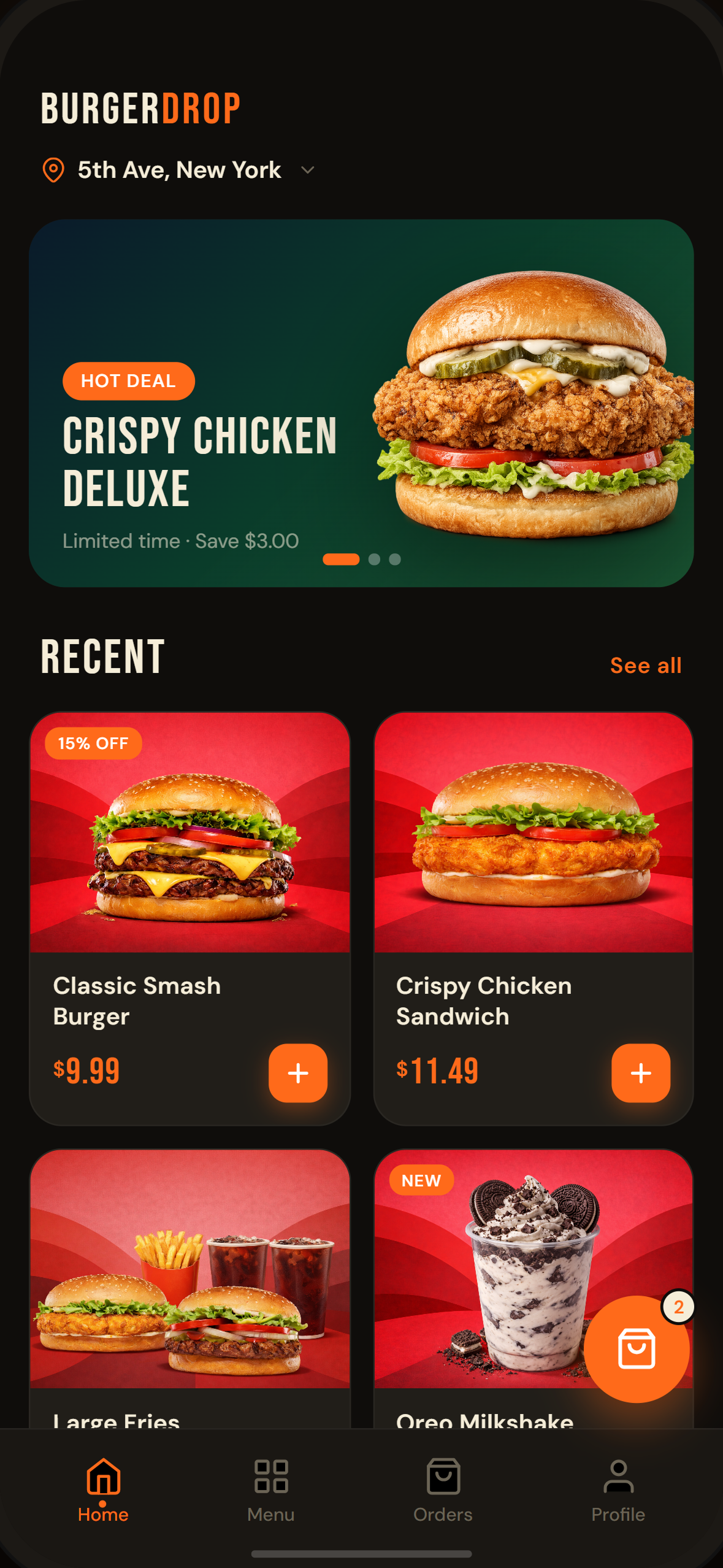Add Classic Smash Burger to cart

(299, 1072)
